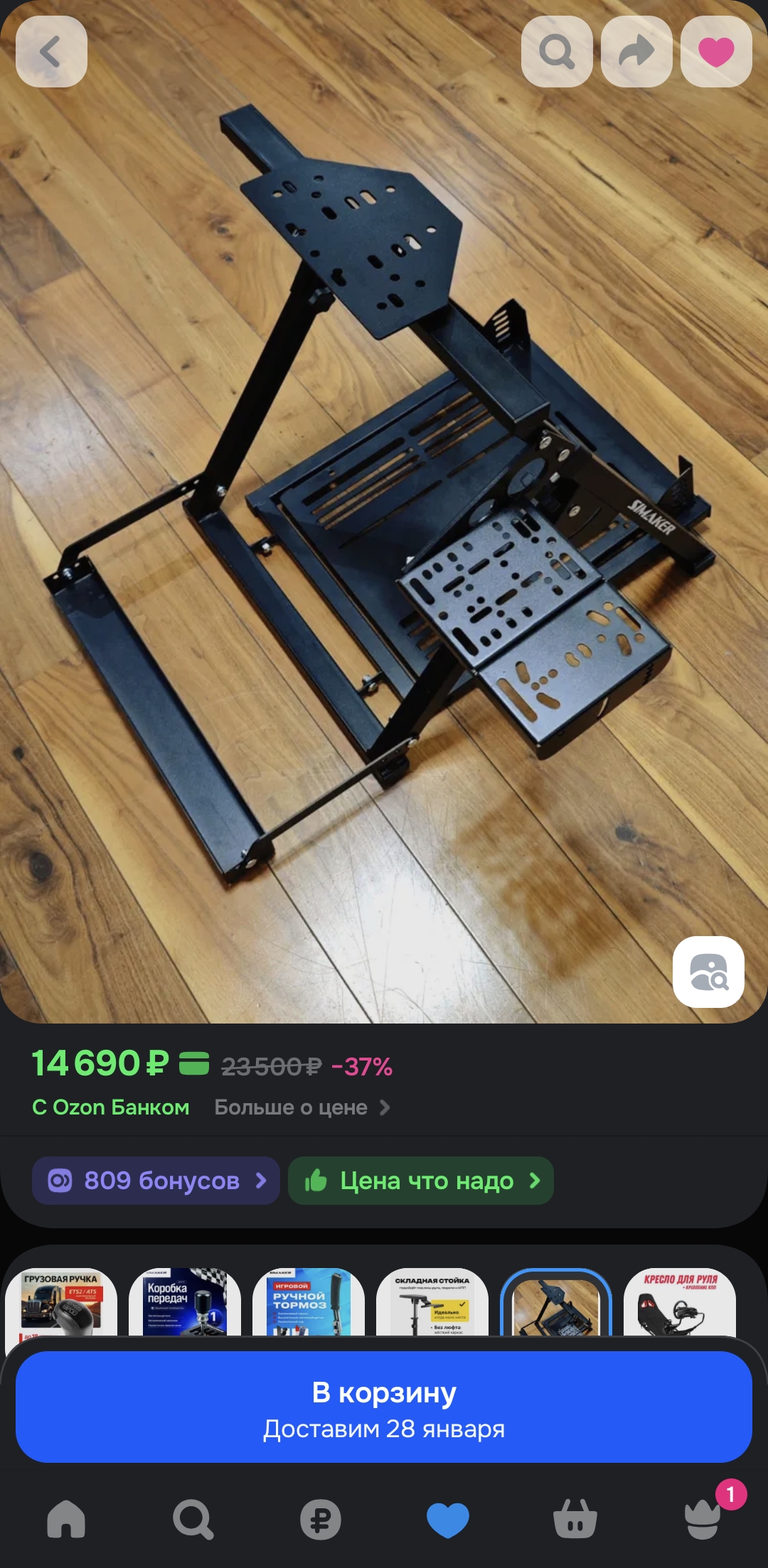This screenshot has width=768, height=1568.
Task: Open the ruble finance tab
Action: (320, 1520)
